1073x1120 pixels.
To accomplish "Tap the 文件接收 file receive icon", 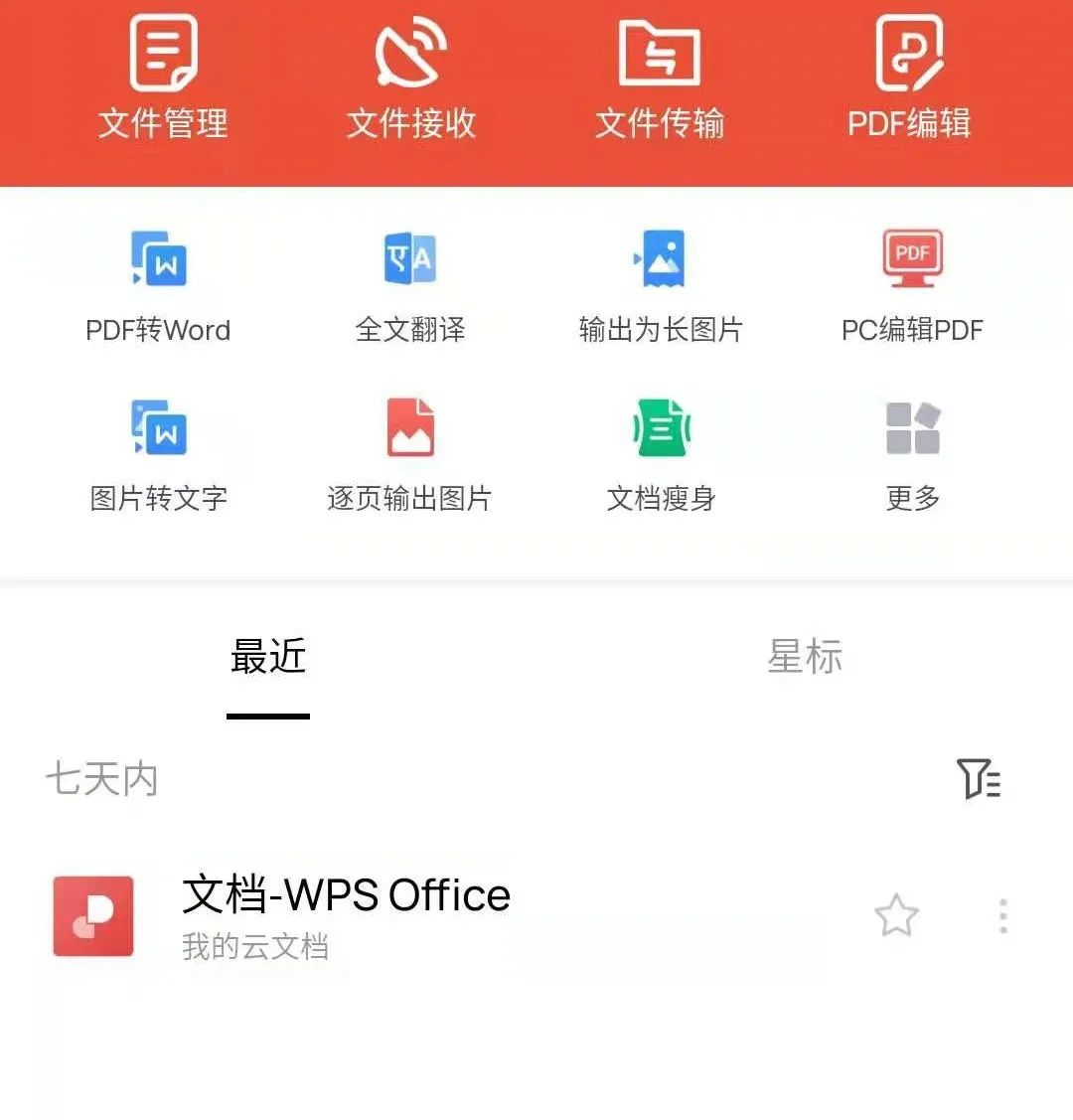I will [x=411, y=75].
